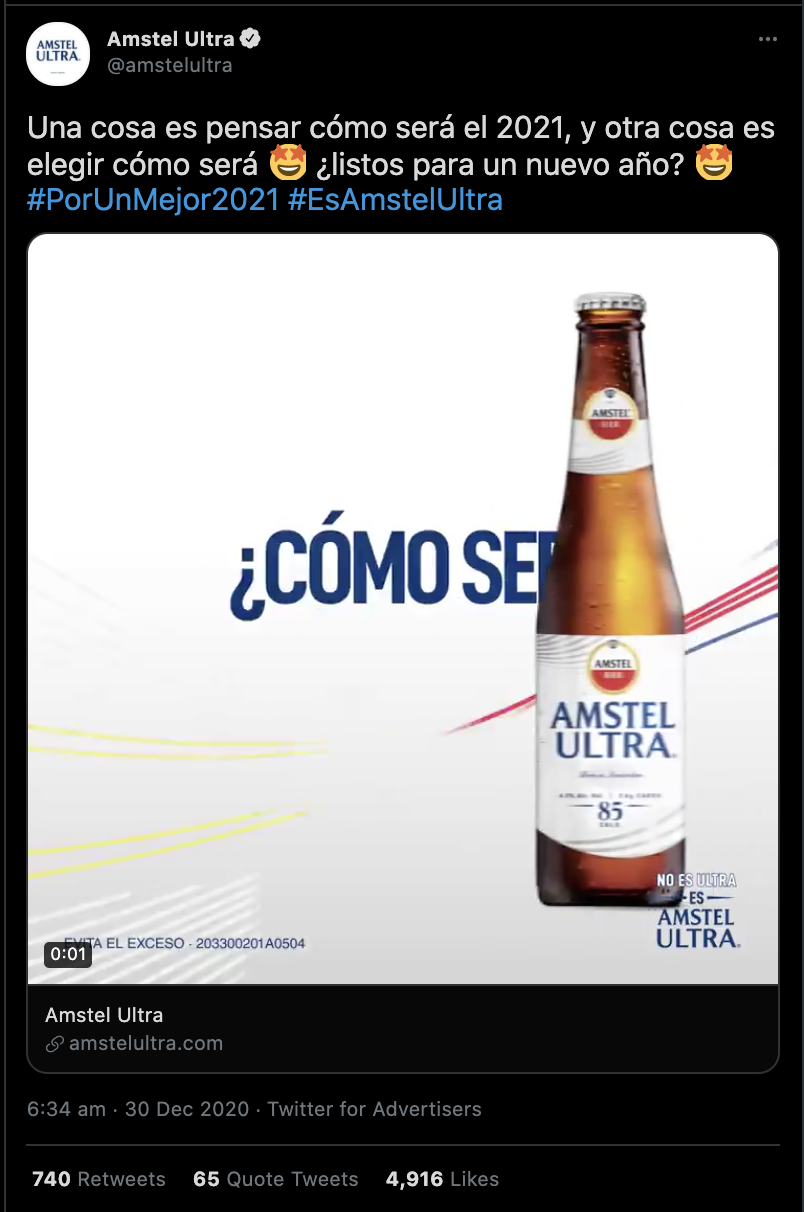Open the amstelultra.com link card
The width and height of the screenshot is (804, 1212).
[x=402, y=1029]
